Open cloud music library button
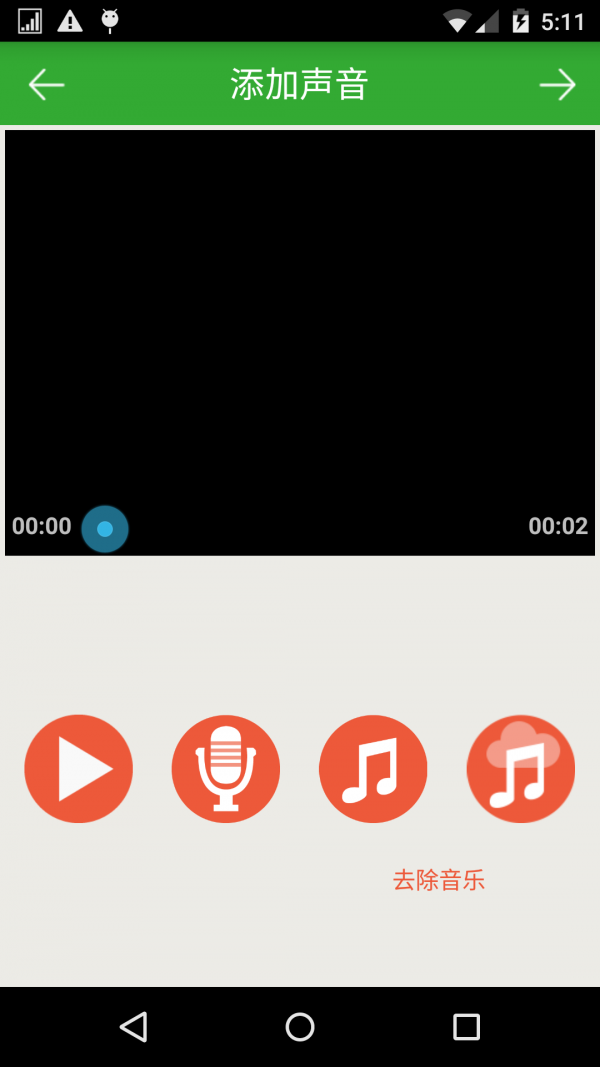This screenshot has width=600, height=1067. click(520, 769)
